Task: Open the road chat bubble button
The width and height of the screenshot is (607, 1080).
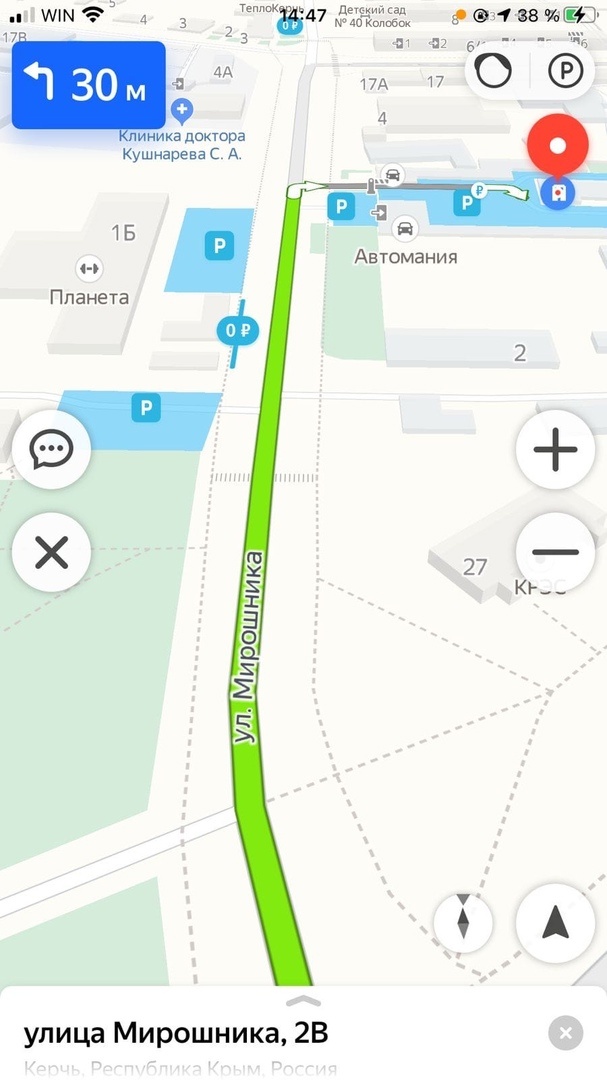Action: (51, 450)
